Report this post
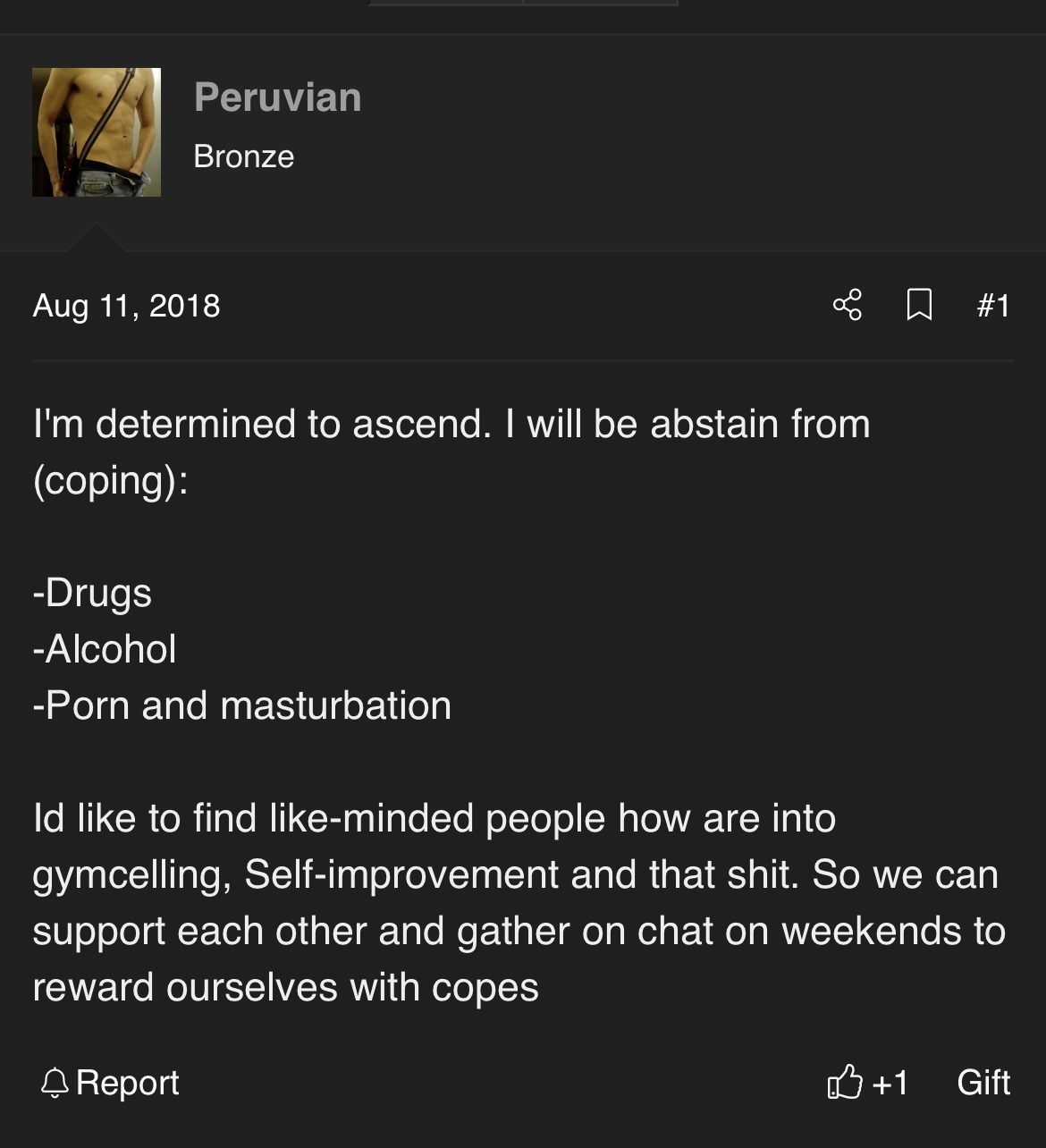The height and width of the screenshot is (1148, 1046). 110,1083
